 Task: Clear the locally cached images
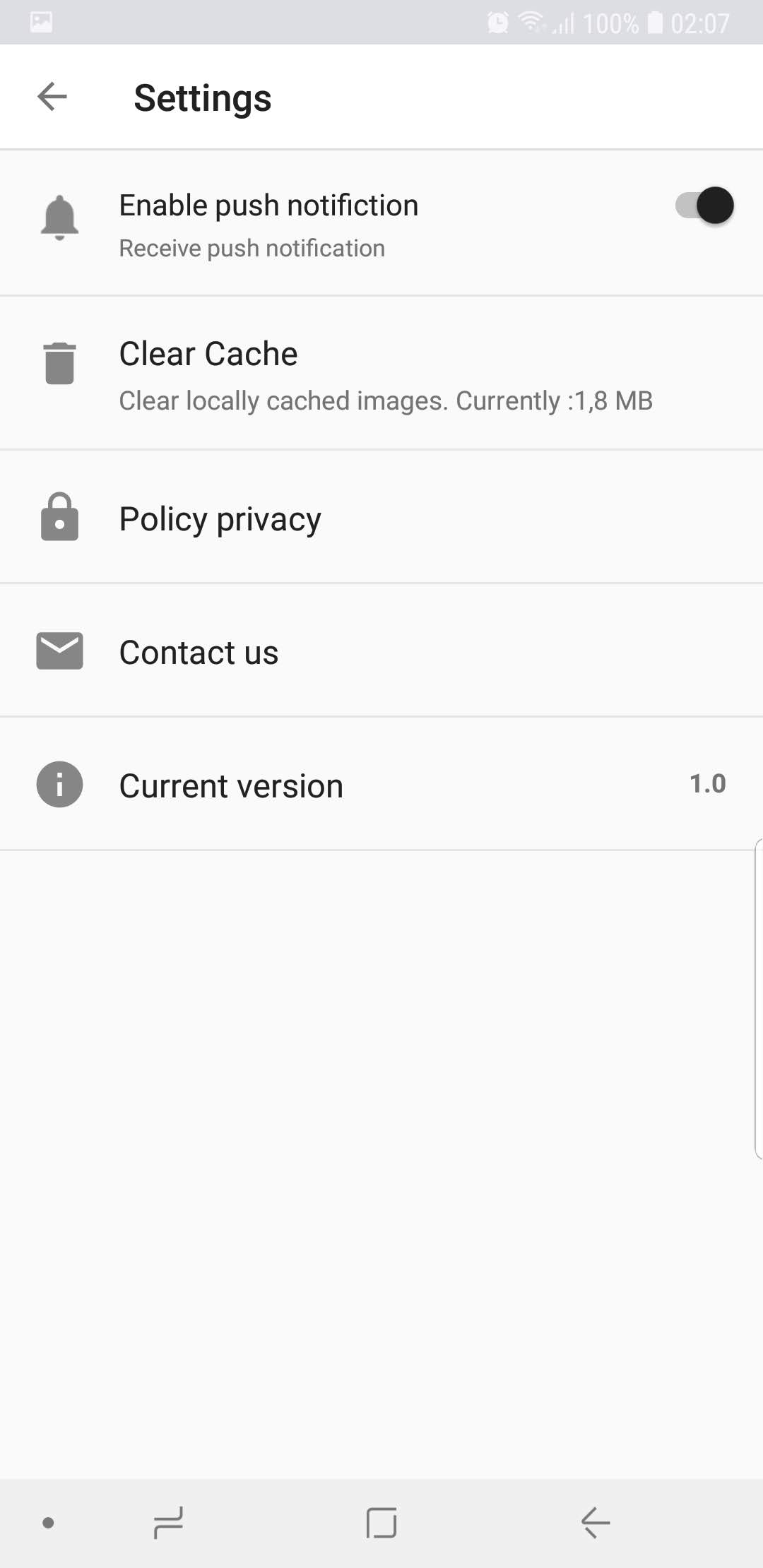click(x=381, y=373)
